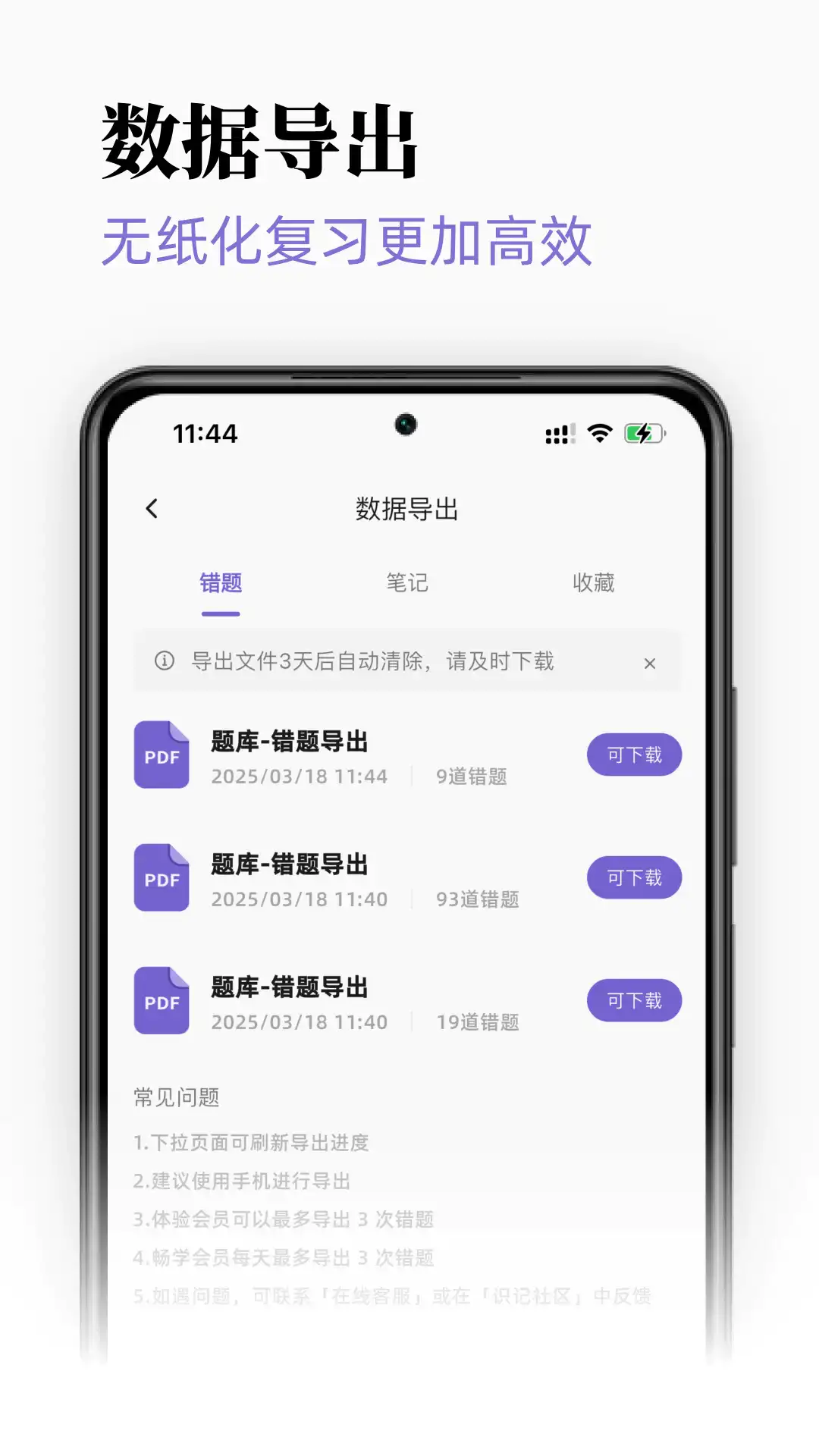Select the 错题 tab
The height and width of the screenshot is (1456, 819).
pos(222,582)
